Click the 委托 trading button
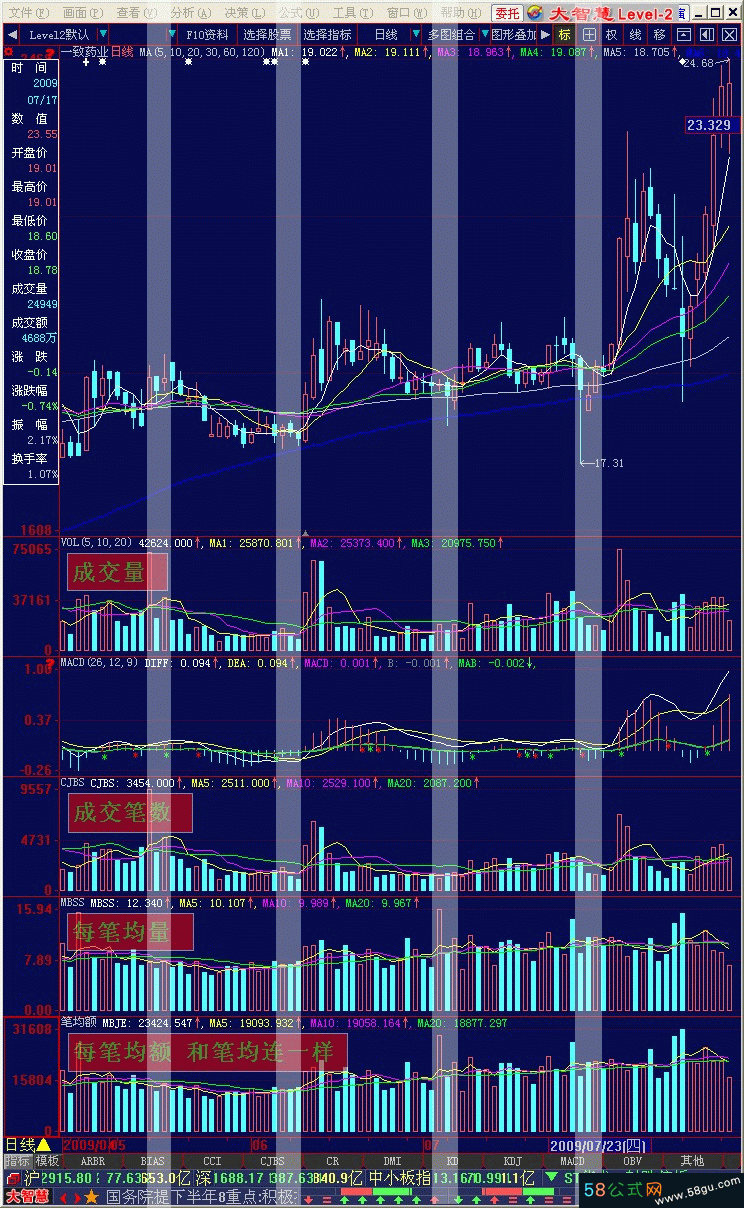The height and width of the screenshot is (1208, 744). (x=507, y=13)
